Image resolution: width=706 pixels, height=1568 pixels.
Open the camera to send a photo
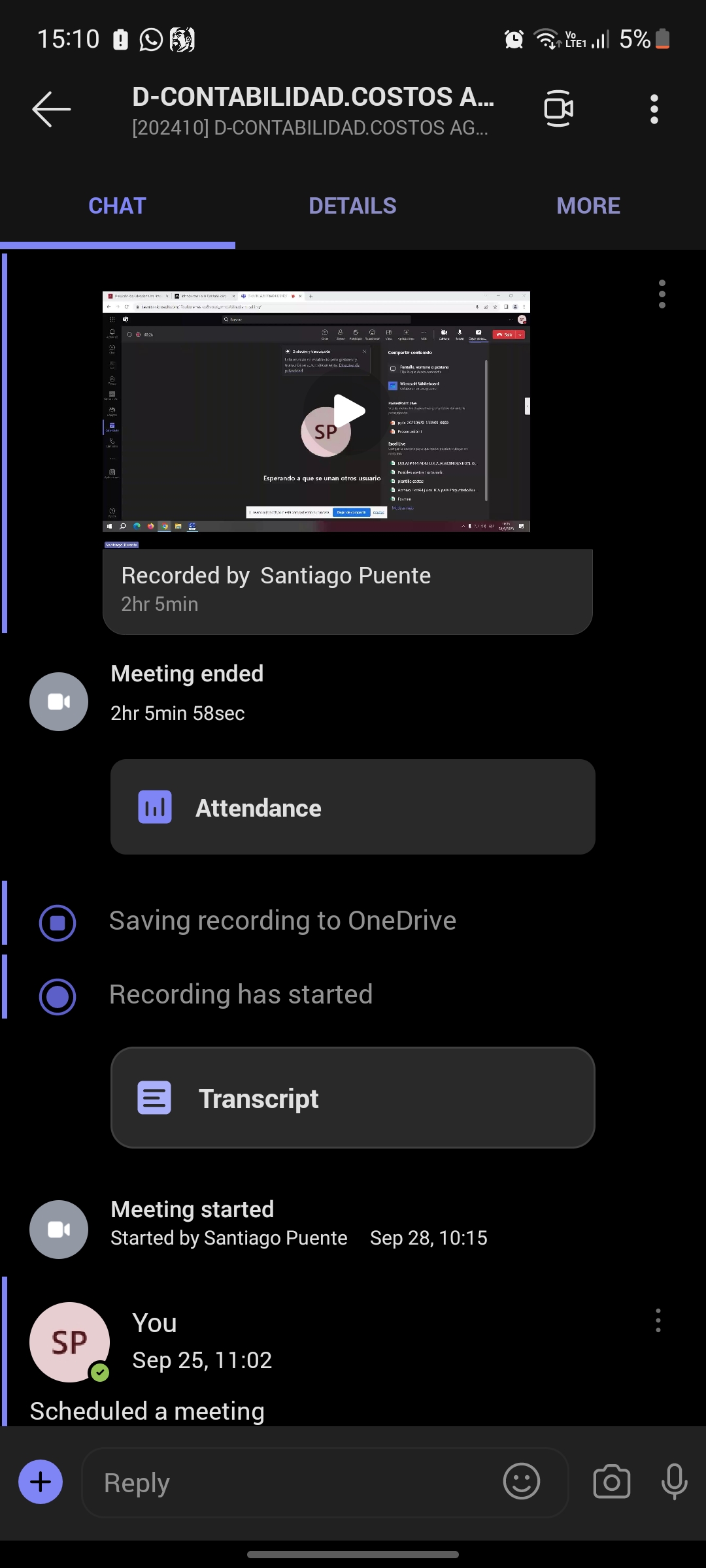coord(611,1482)
